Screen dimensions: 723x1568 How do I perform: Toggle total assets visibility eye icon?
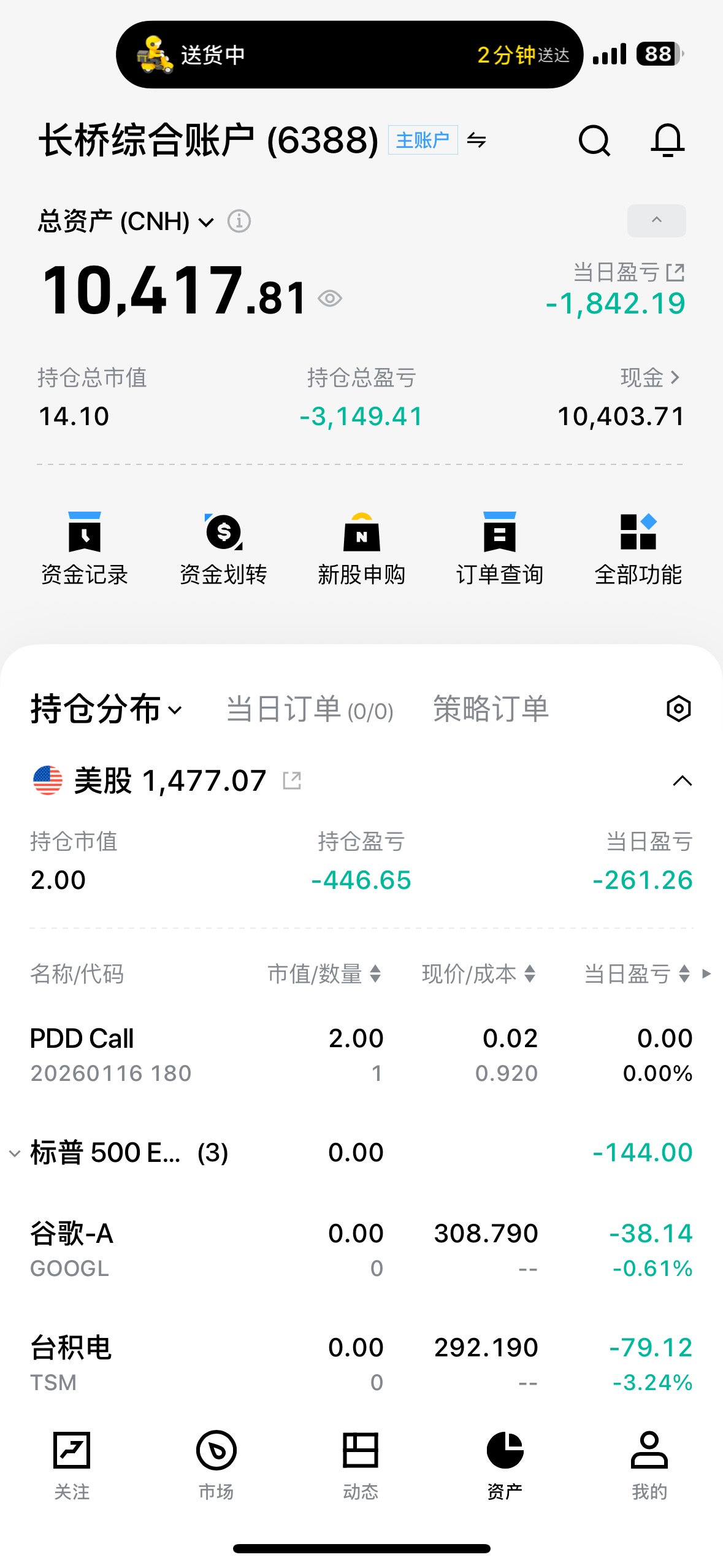coord(330,299)
